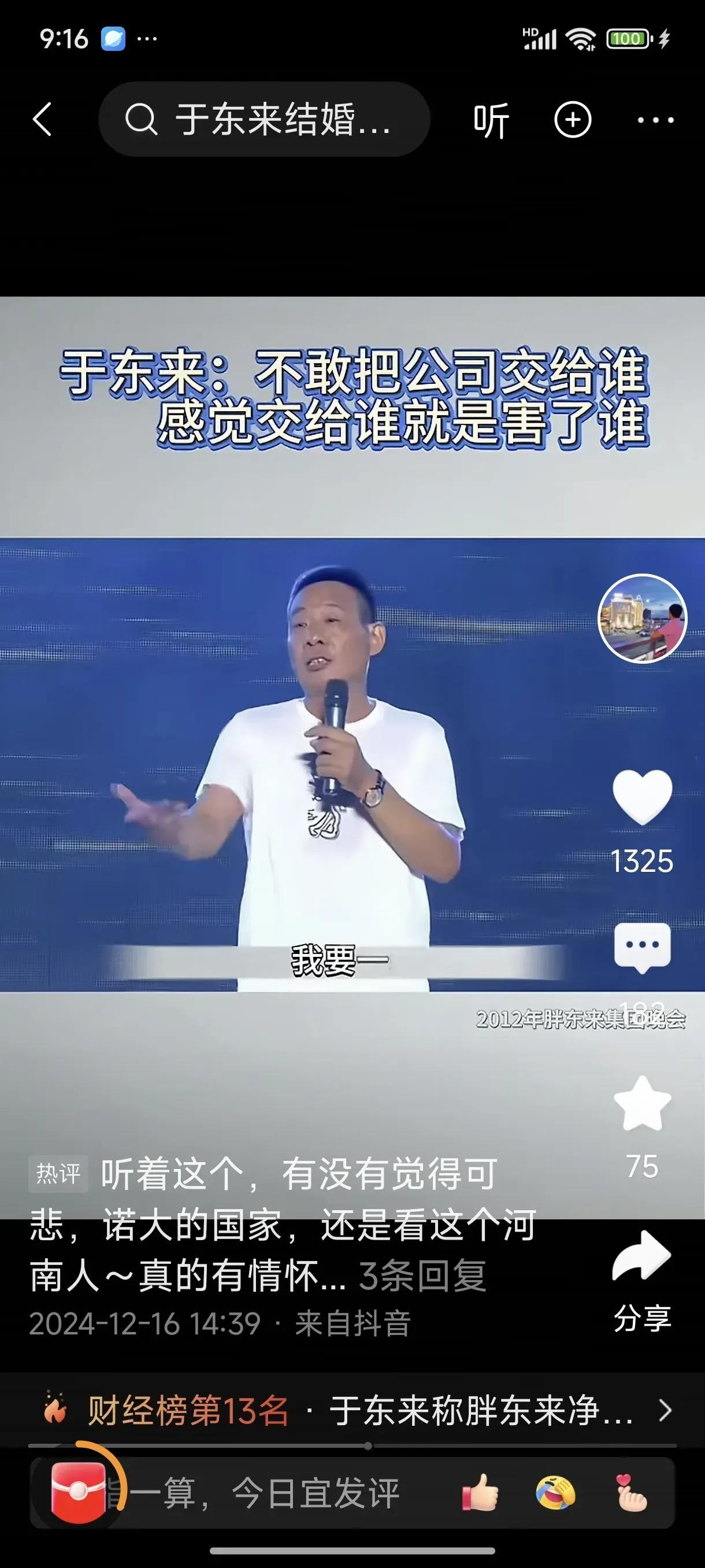This screenshot has height=1568, width=705.
Task: Tap the circled plus icon
Action: pyautogui.click(x=573, y=119)
